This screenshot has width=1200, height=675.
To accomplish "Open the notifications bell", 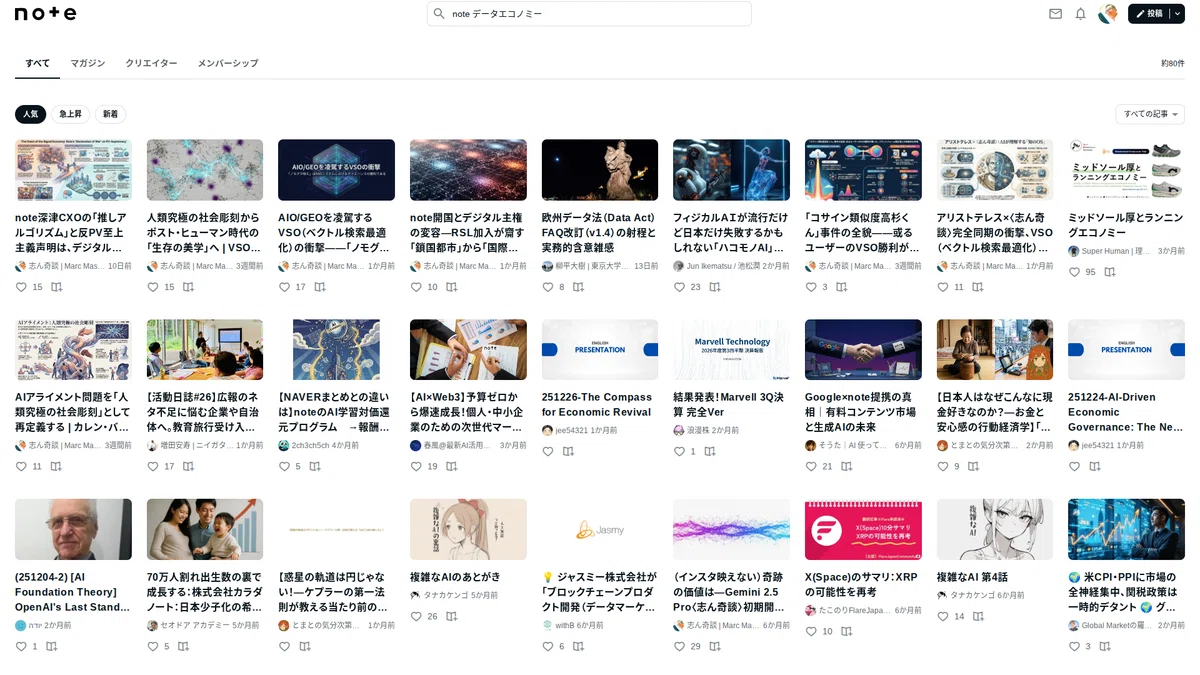I will tap(1080, 14).
